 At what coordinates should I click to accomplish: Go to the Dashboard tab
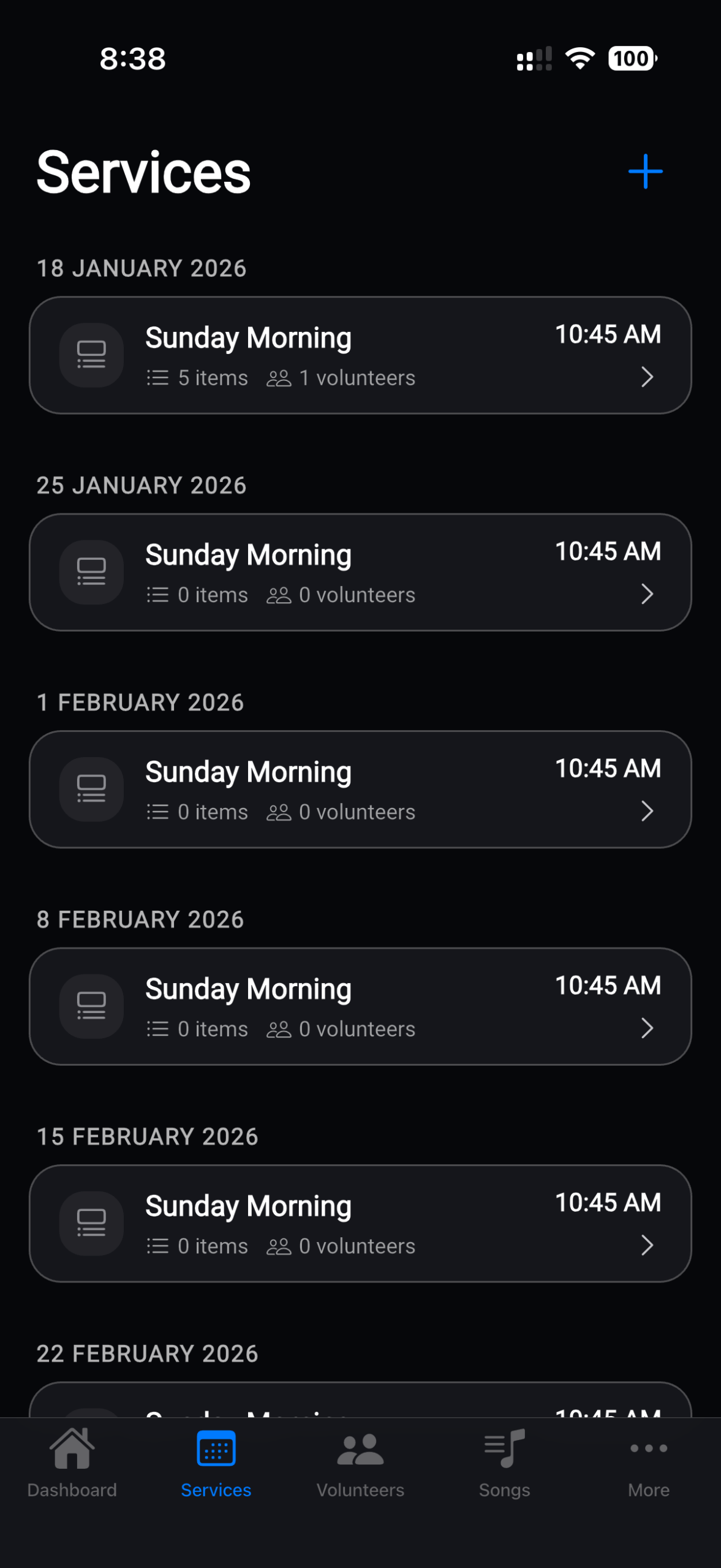tap(72, 1463)
